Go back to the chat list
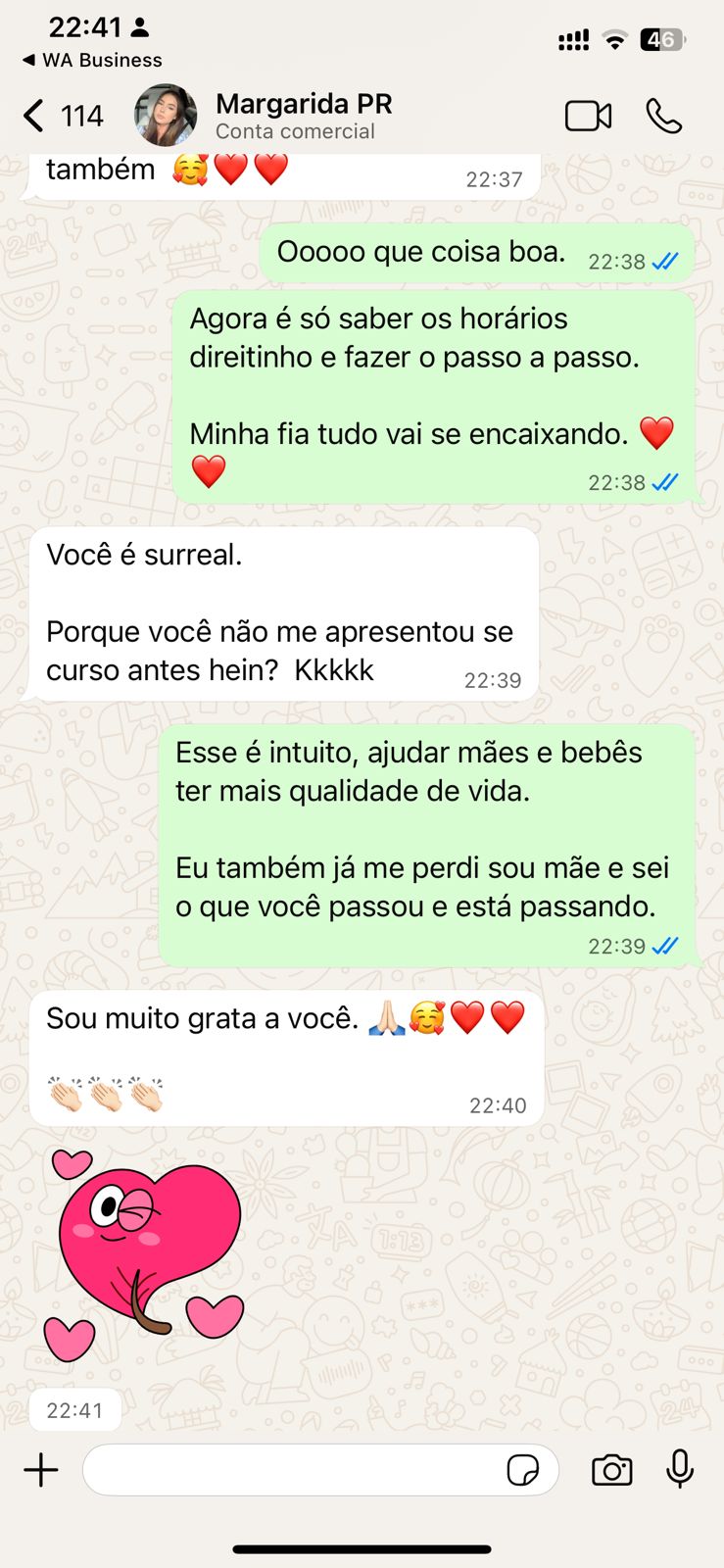This screenshot has height=1568, width=724. [34, 116]
